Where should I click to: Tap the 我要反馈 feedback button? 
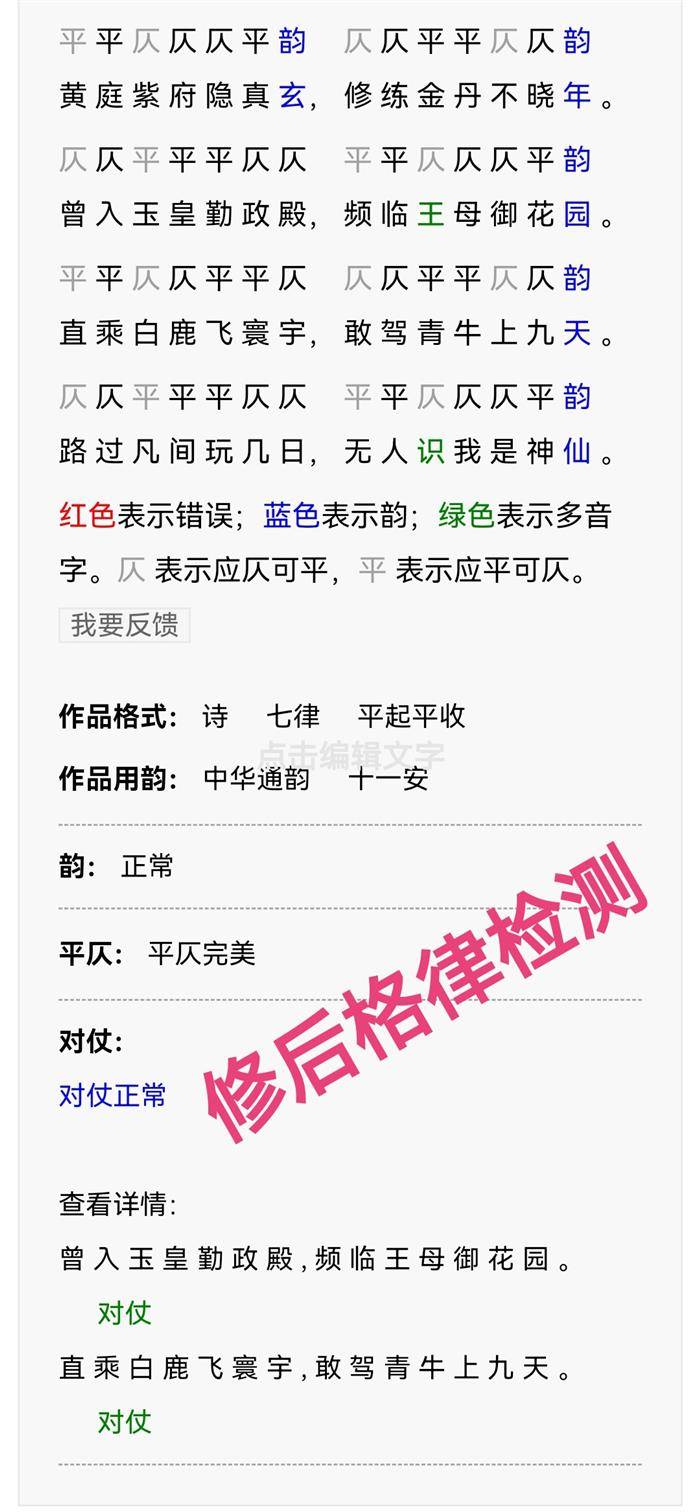click(x=124, y=625)
